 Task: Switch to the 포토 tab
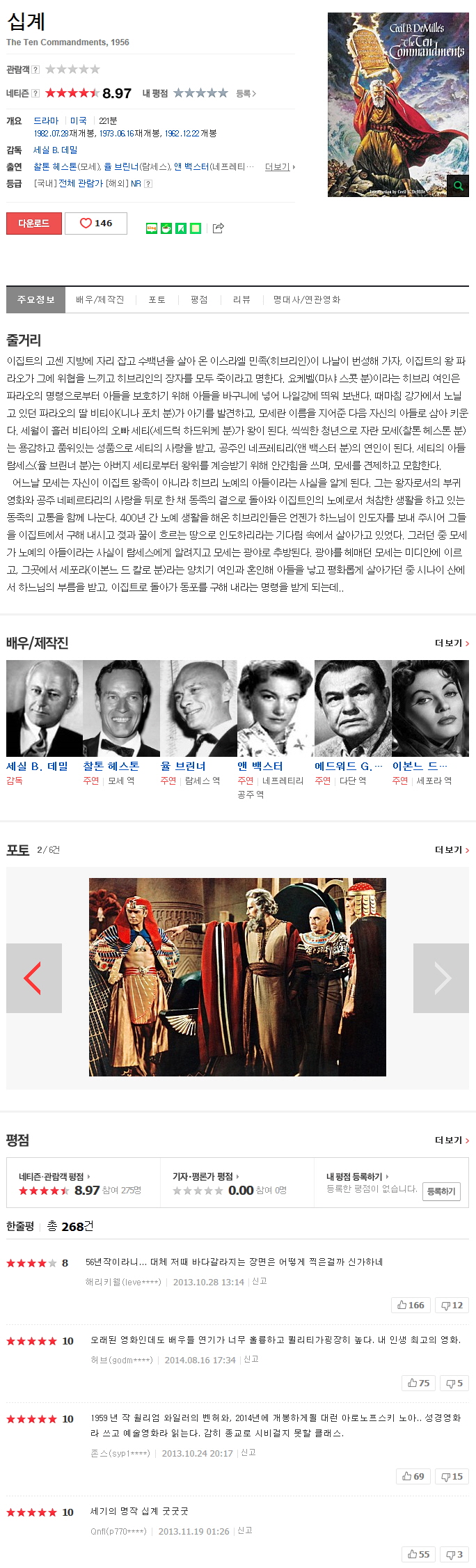click(x=157, y=299)
